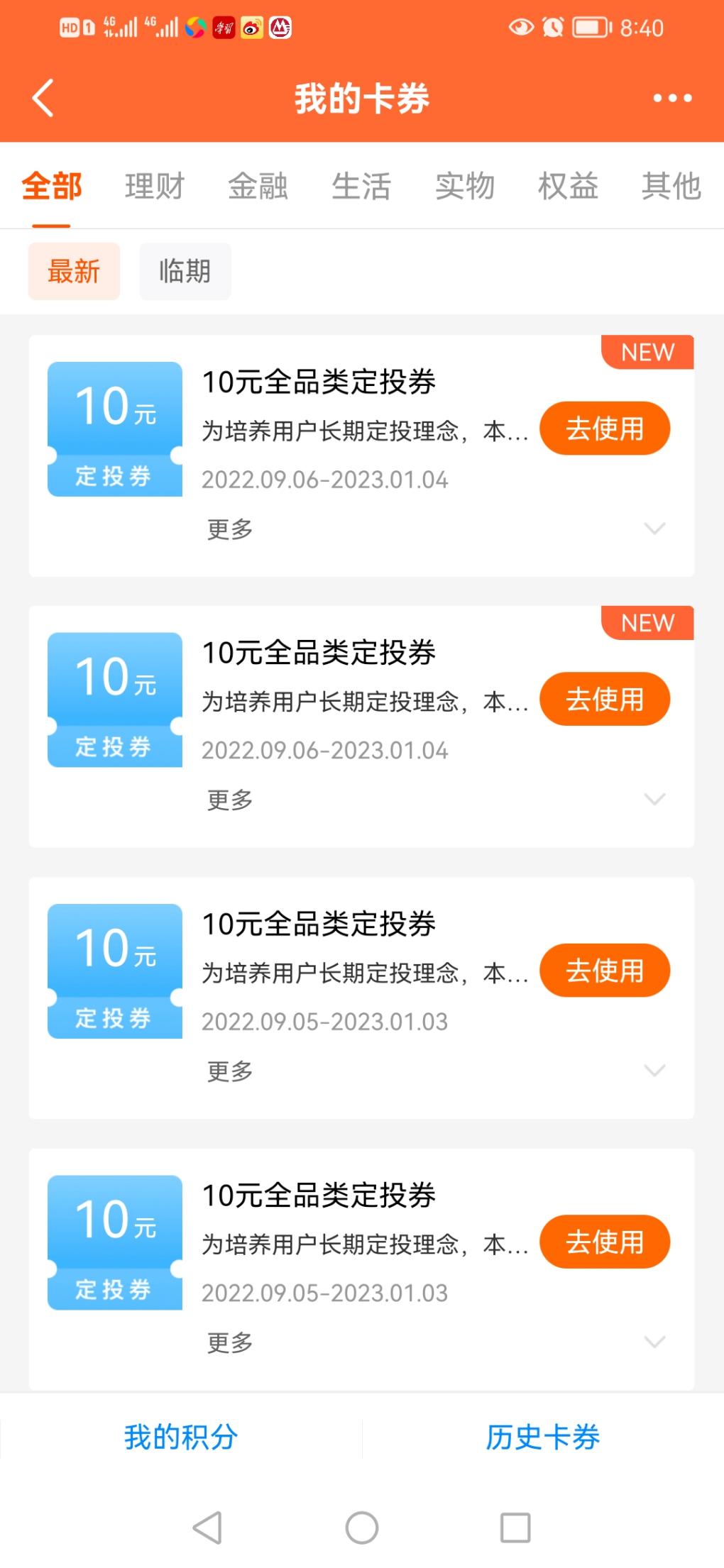Tap the system home button
Image resolution: width=724 pixels, height=1568 pixels.
tap(362, 1527)
